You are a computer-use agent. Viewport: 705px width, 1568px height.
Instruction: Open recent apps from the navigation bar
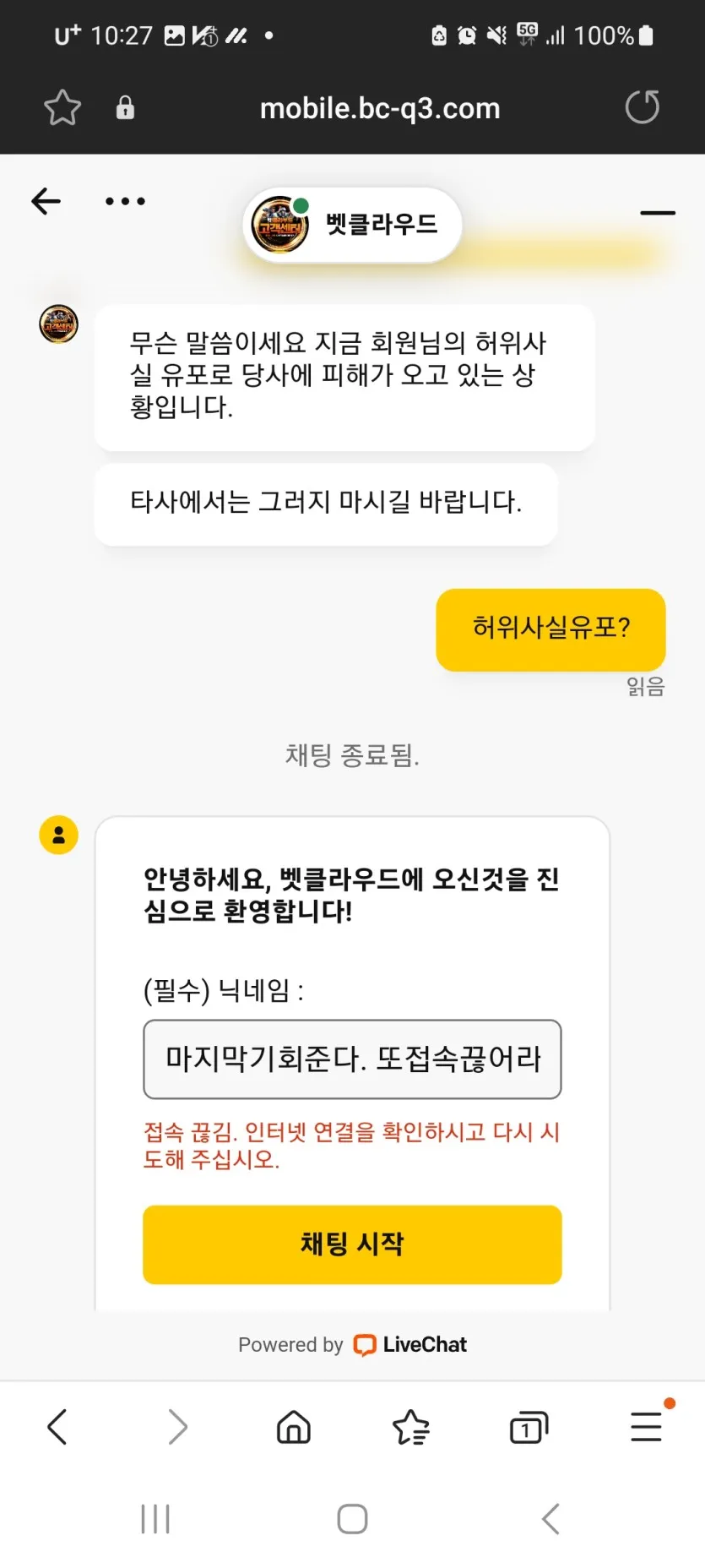(x=155, y=1518)
